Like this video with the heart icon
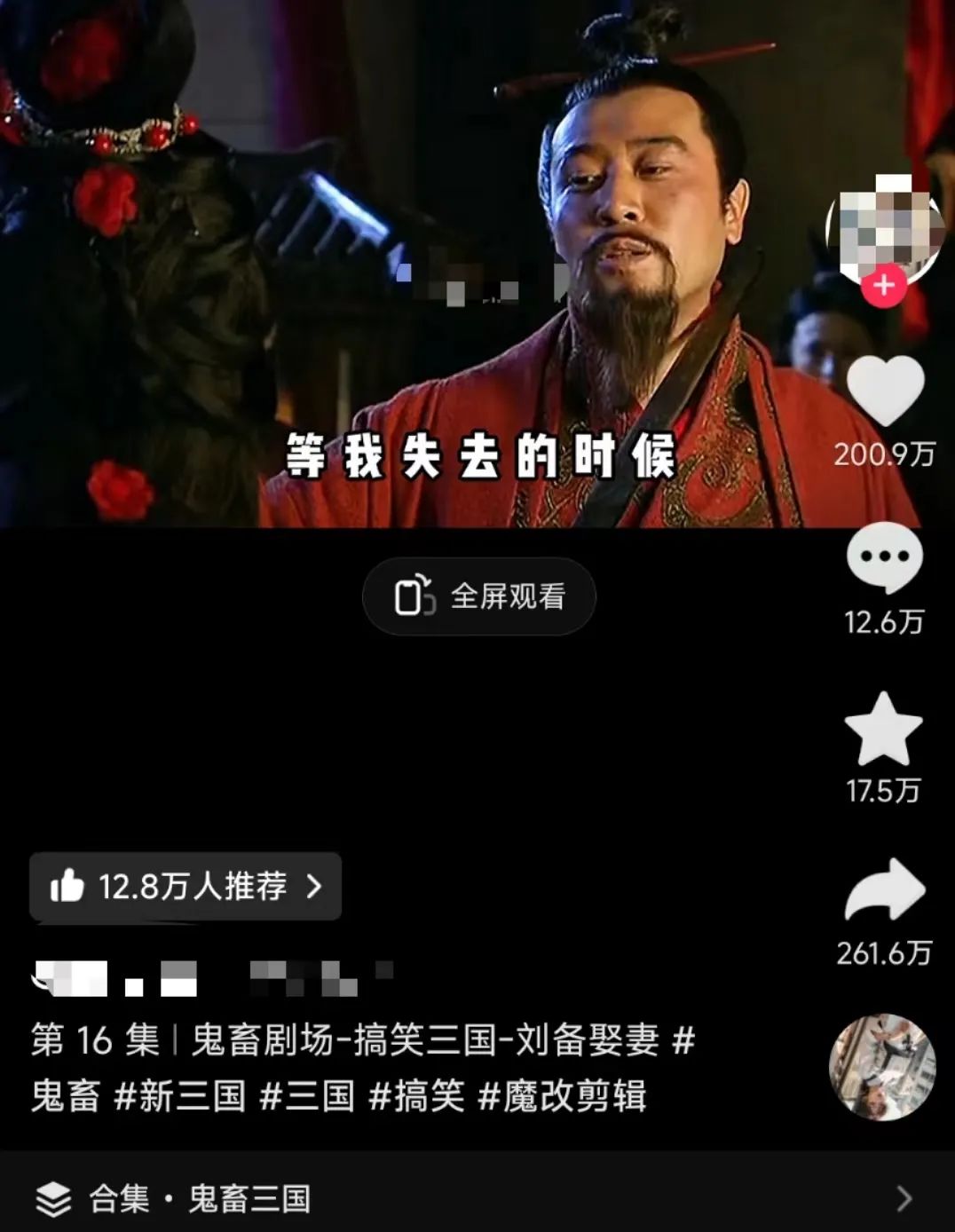This screenshot has width=955, height=1232. point(884,389)
